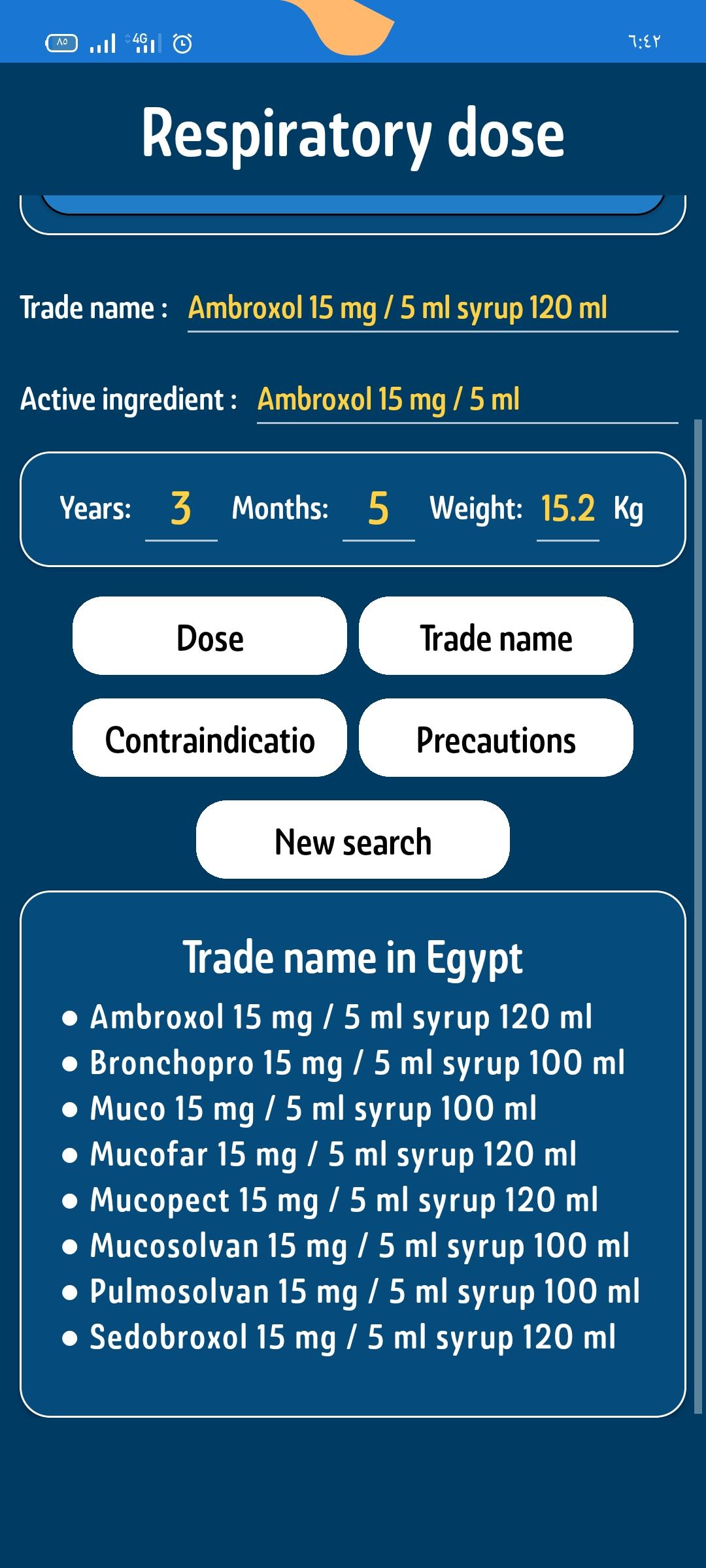The height and width of the screenshot is (1568, 706).
Task: Select the Active ingredient field
Action: click(467, 399)
